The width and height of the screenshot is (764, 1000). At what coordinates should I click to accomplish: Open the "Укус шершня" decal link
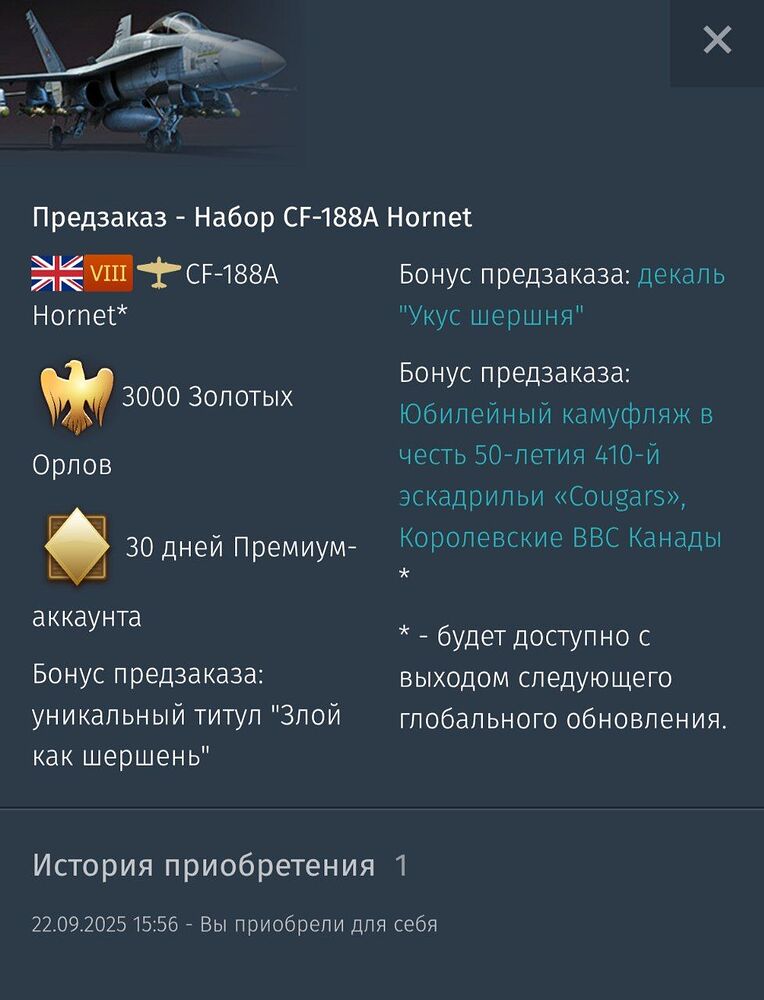491,316
